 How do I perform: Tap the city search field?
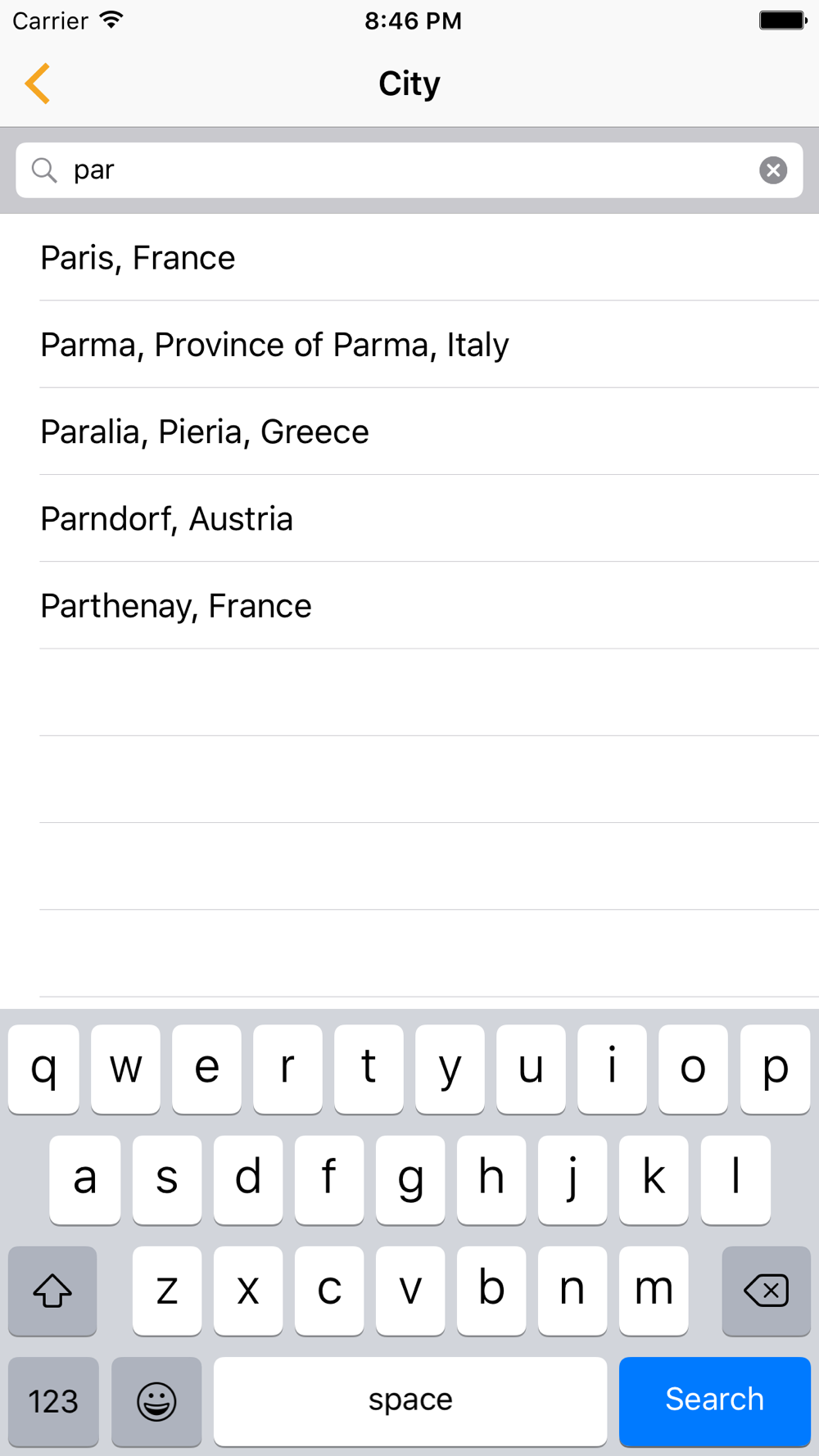click(409, 170)
